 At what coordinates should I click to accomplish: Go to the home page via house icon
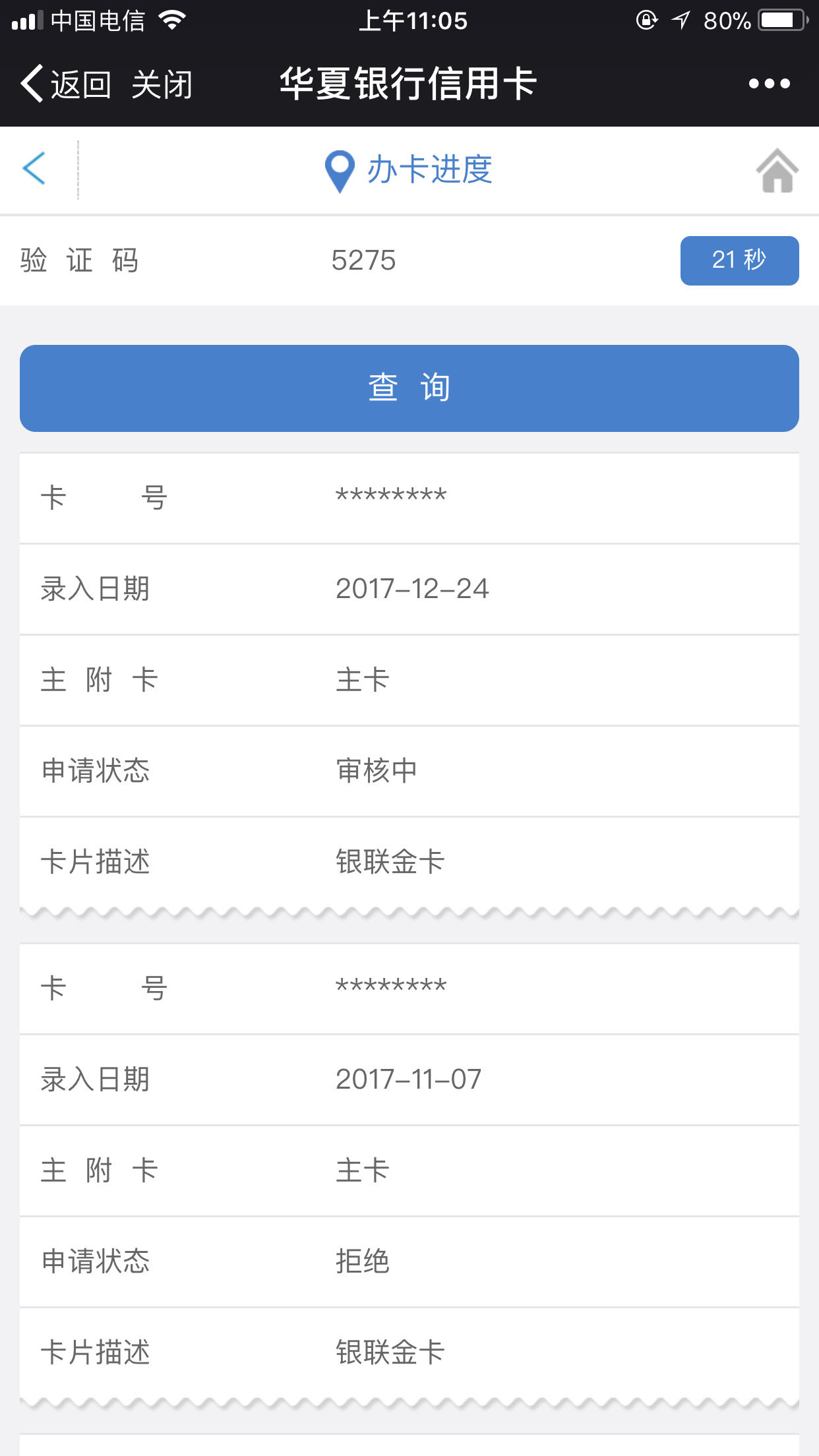(777, 170)
